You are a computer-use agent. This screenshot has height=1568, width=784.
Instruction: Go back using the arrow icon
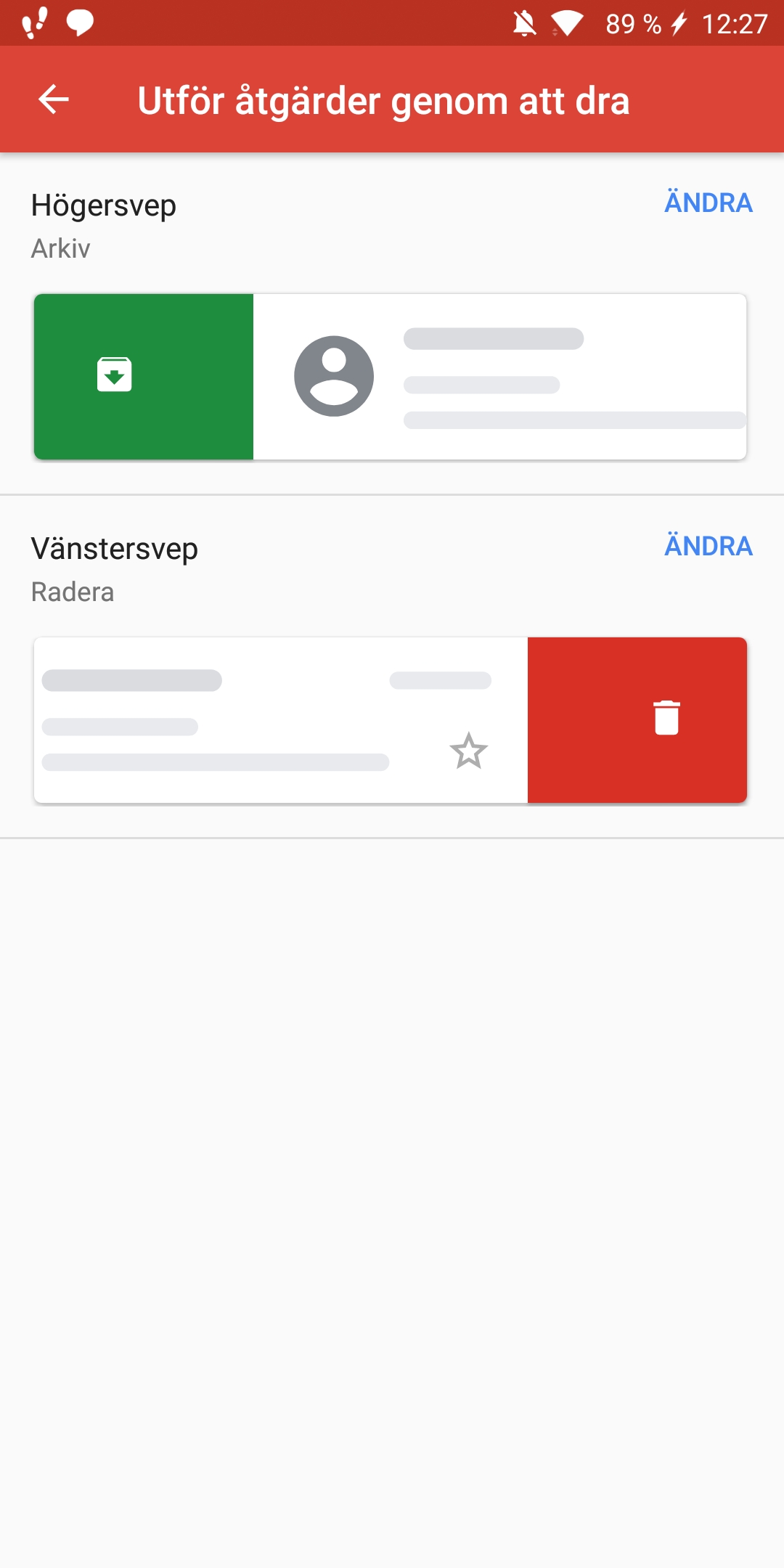click(53, 99)
